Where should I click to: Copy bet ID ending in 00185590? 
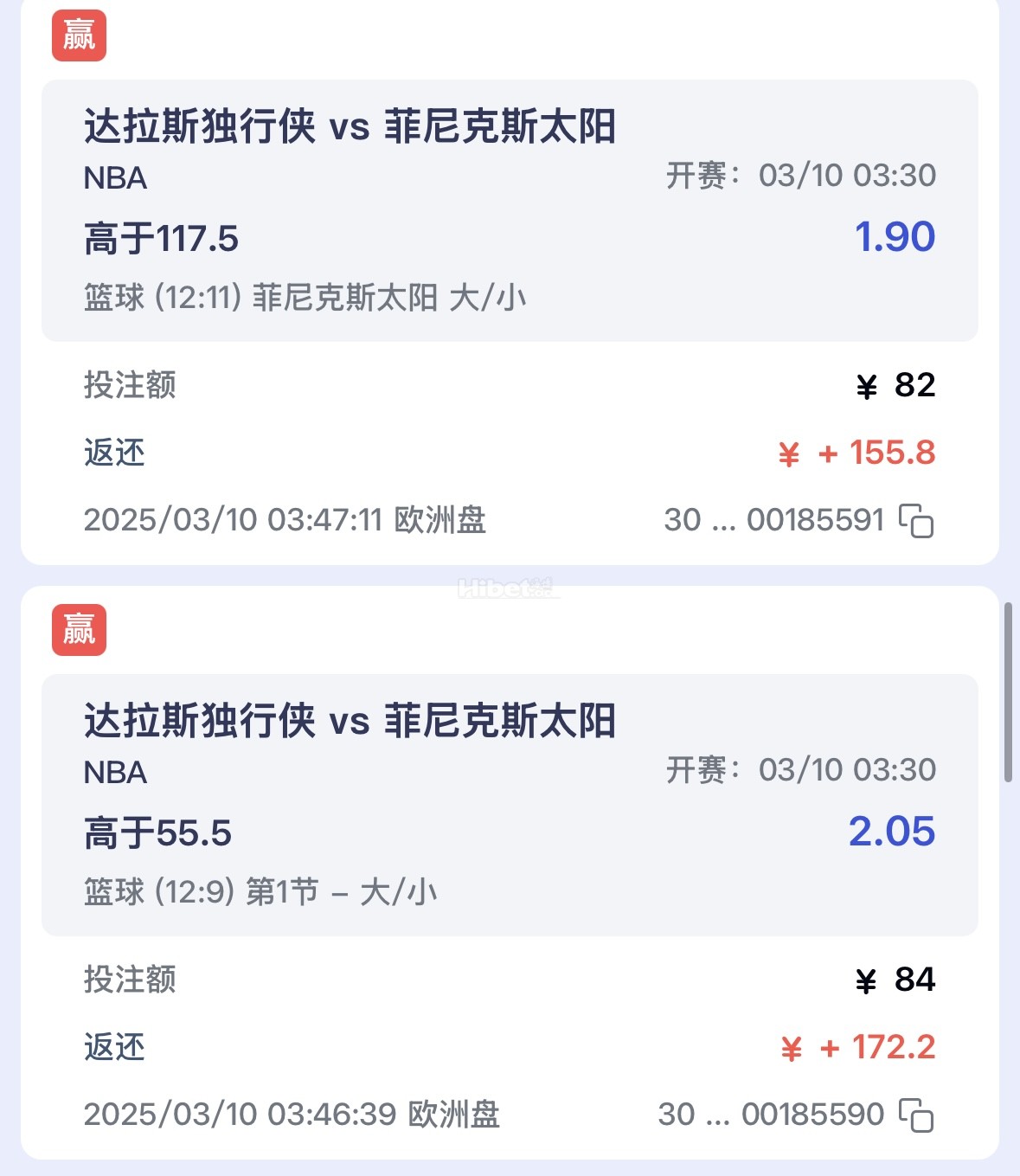916,1115
